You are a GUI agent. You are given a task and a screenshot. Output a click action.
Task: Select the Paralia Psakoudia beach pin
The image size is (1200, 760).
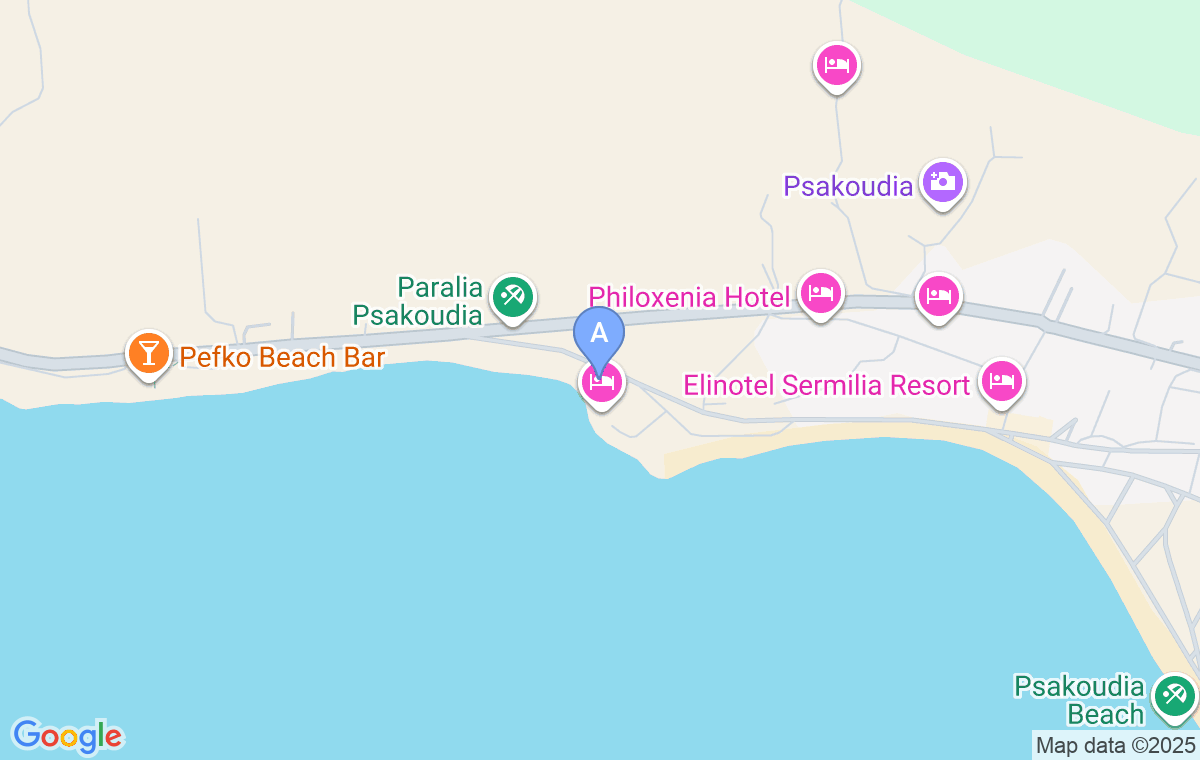(513, 296)
